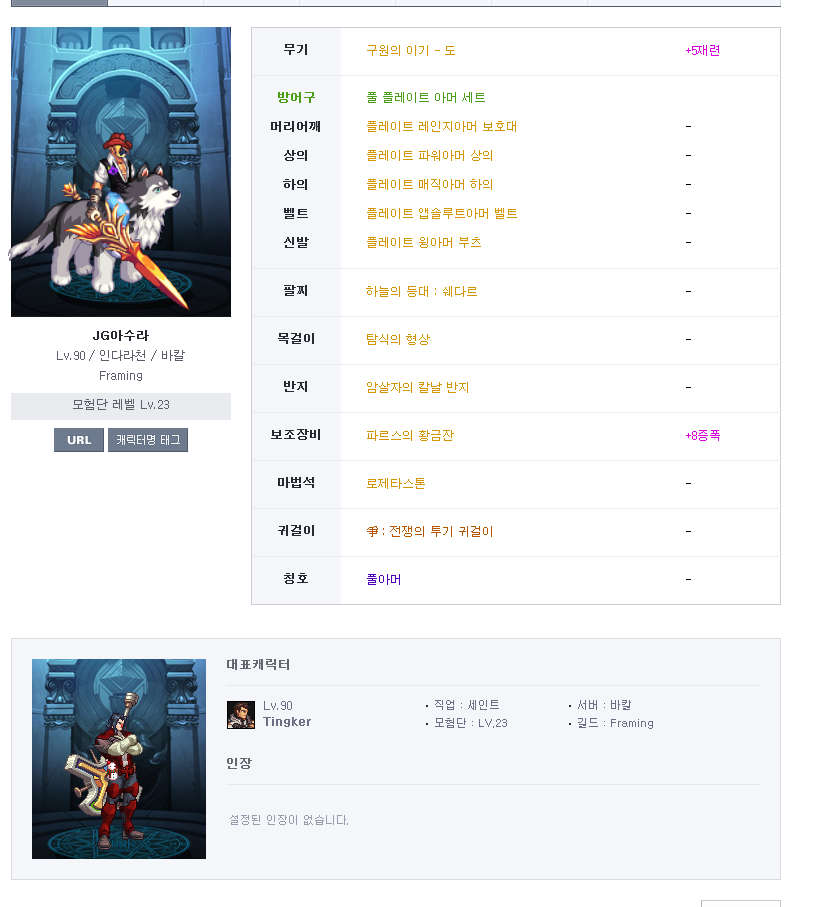
Task: View ring 암살자의 칼날 반지
Action: [417, 388]
